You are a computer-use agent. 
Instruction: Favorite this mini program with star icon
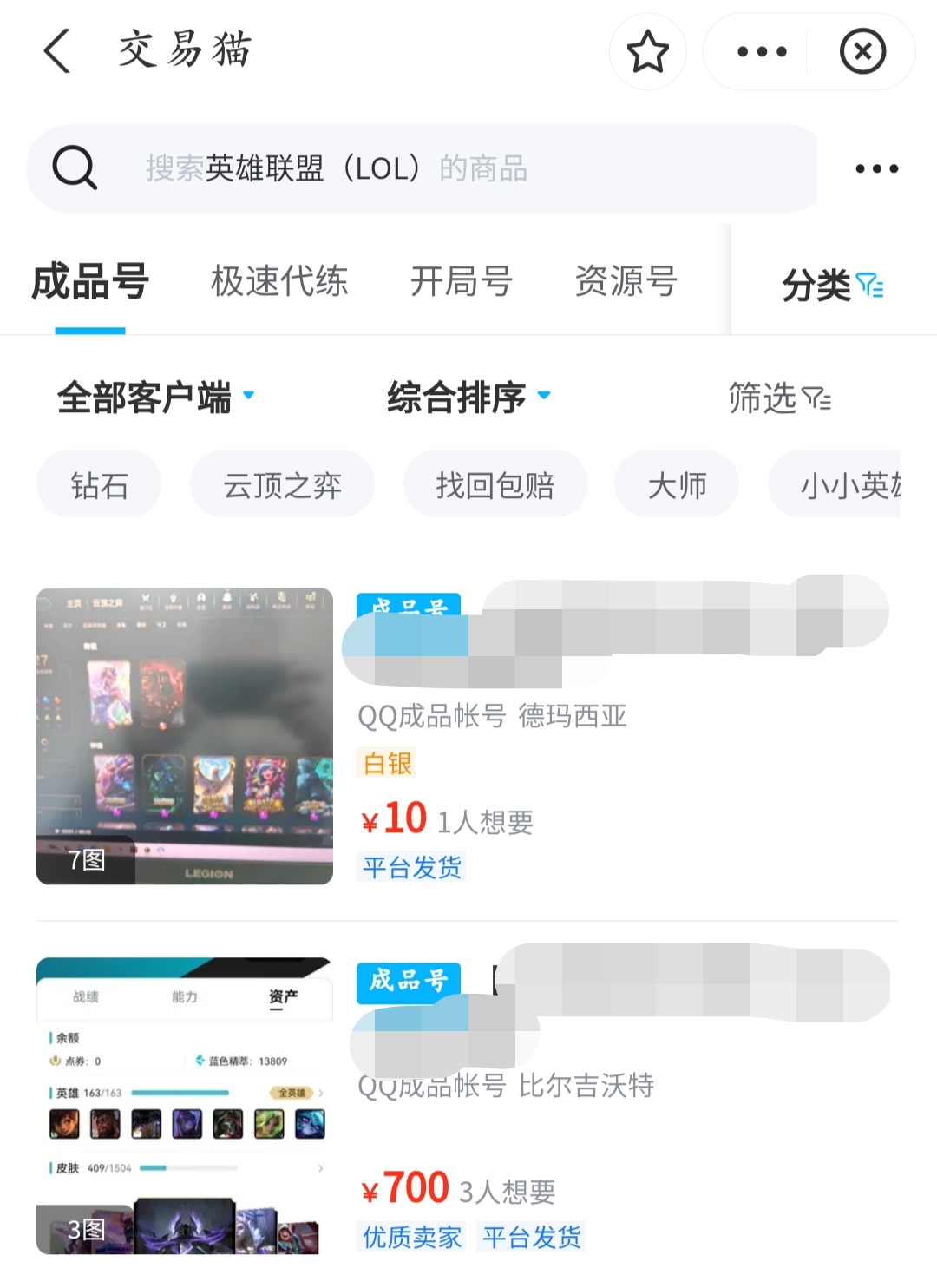(x=647, y=51)
